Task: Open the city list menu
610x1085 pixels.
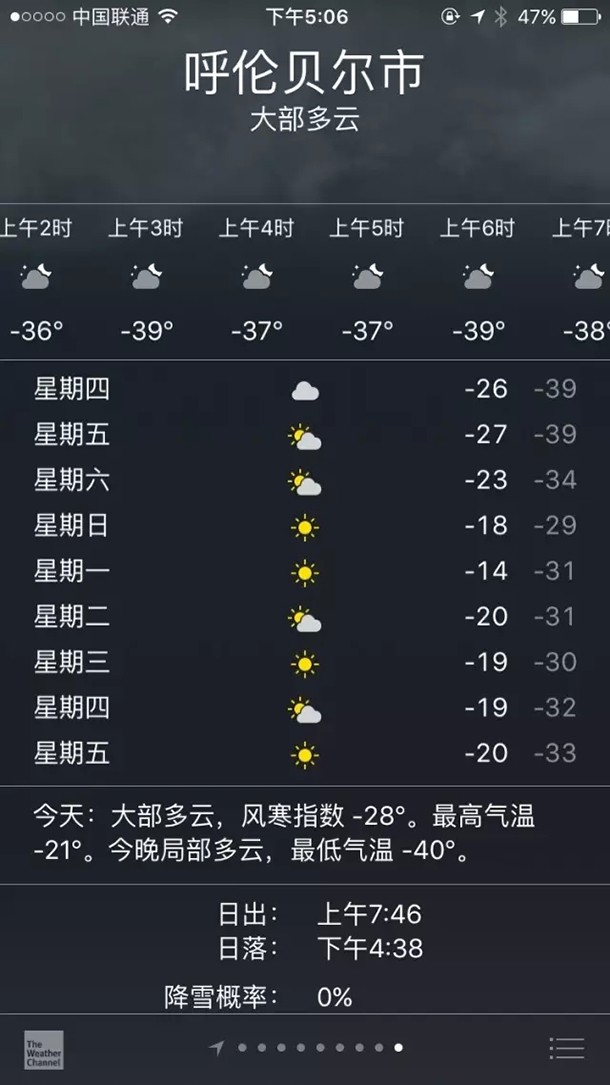Action: (x=566, y=1048)
